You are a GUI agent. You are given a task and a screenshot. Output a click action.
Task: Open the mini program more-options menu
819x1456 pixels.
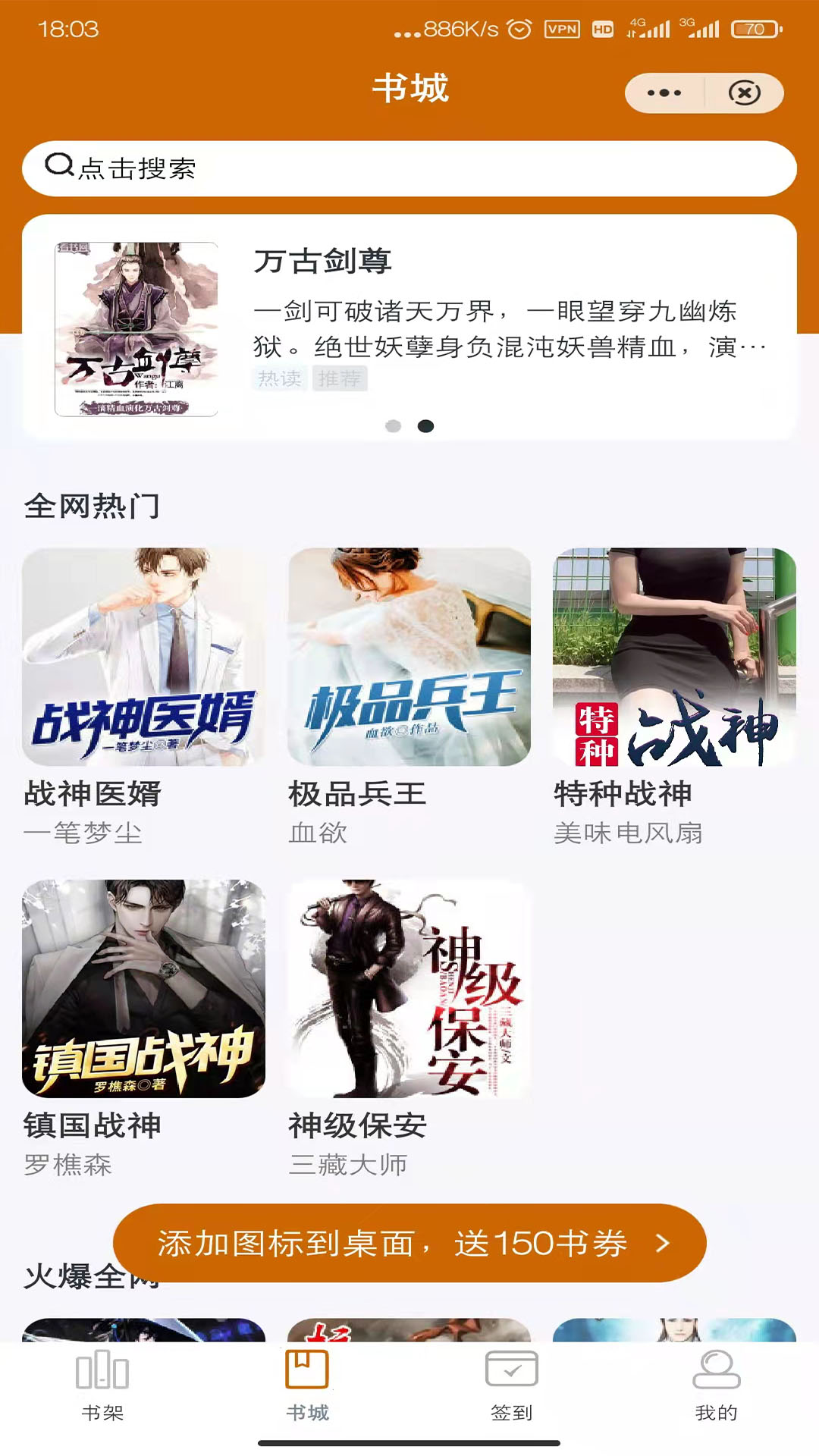coord(664,93)
